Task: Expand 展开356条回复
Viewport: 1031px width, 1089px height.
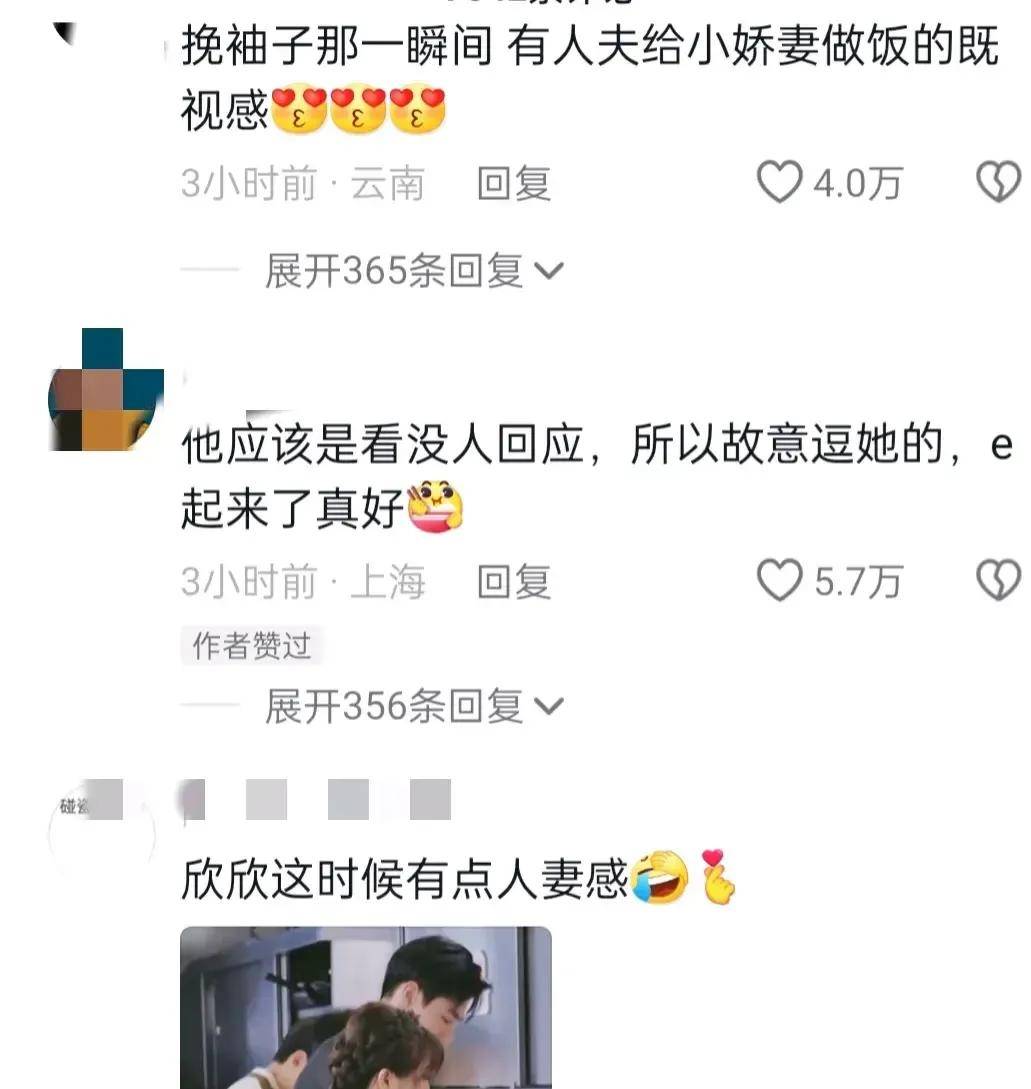Action: coord(413,707)
